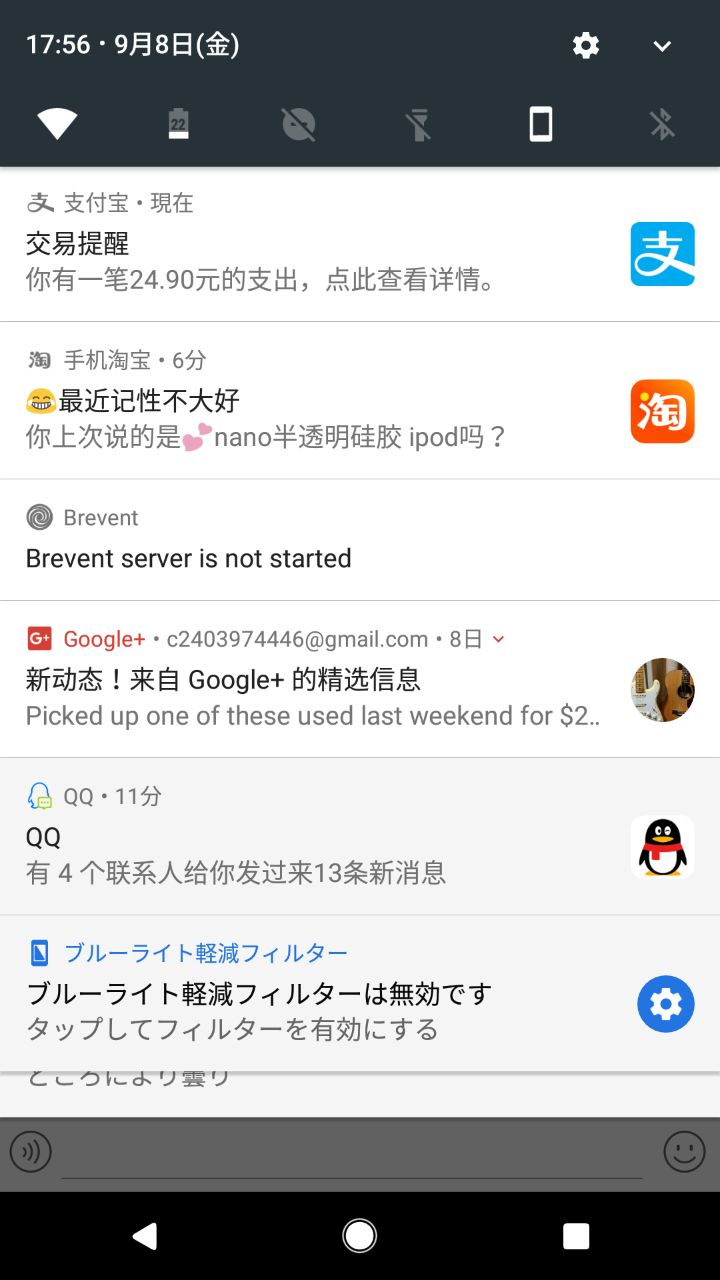Screen dimensions: 720x1280
Task: Enable Bluetooth from quick settings
Action: tap(661, 124)
